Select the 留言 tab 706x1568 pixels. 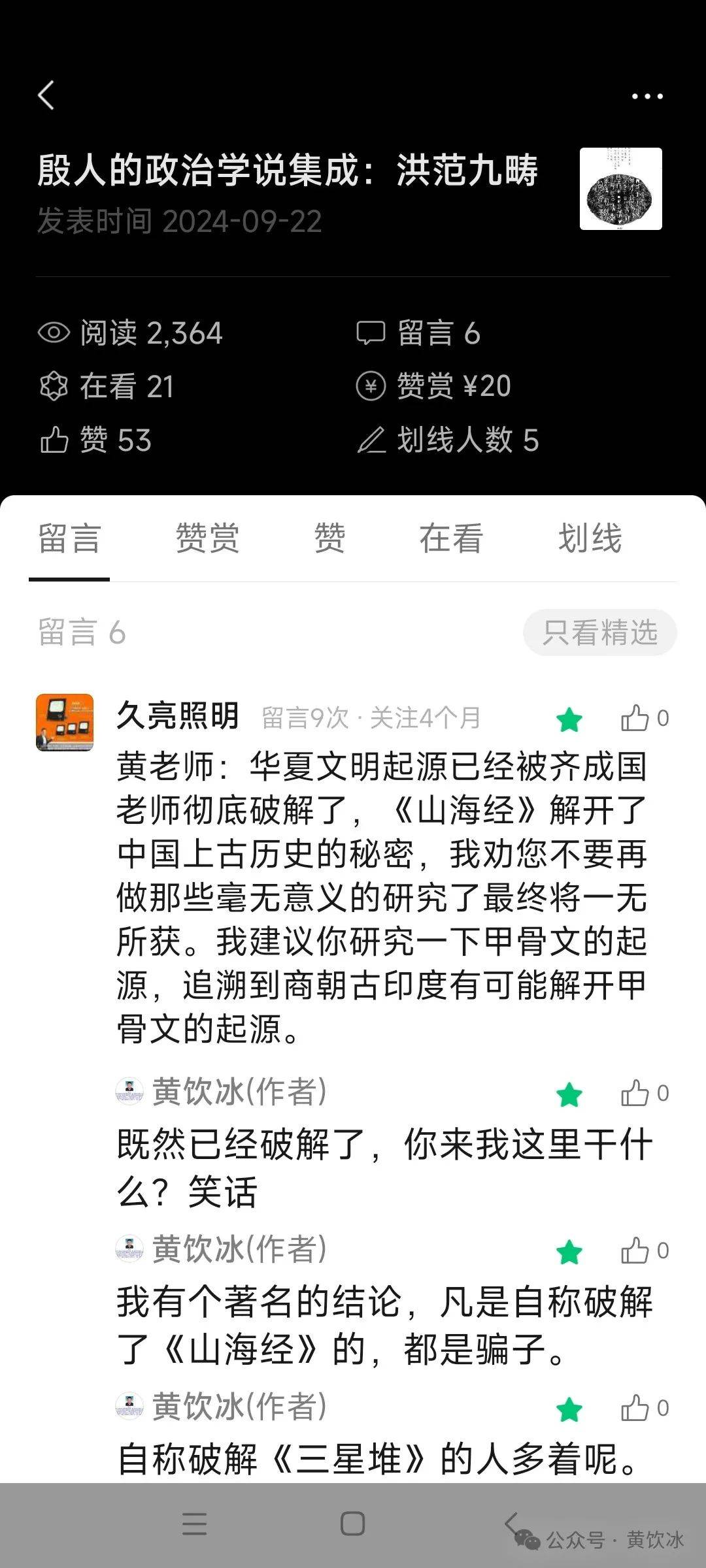pos(69,538)
